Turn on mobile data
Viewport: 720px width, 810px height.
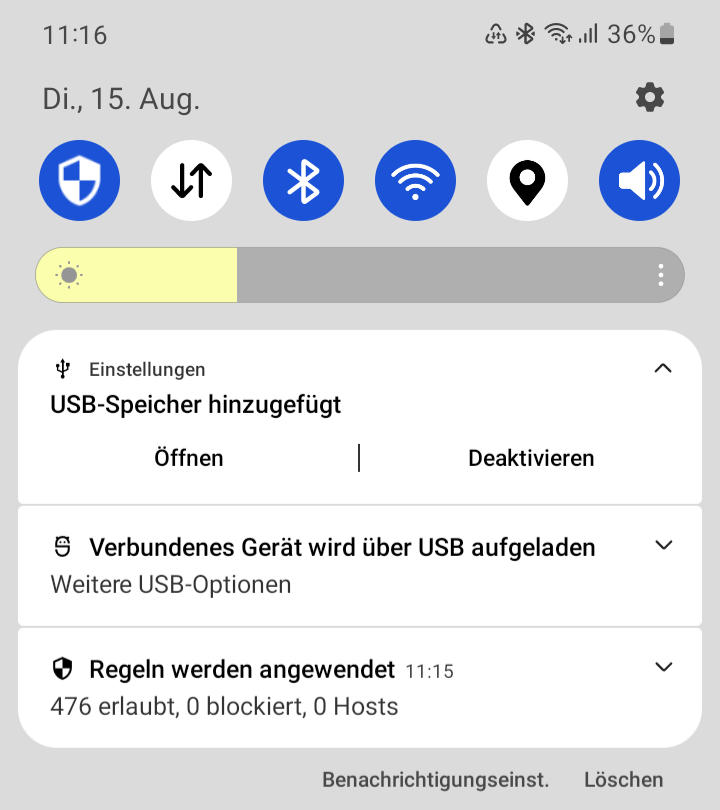(x=191, y=181)
